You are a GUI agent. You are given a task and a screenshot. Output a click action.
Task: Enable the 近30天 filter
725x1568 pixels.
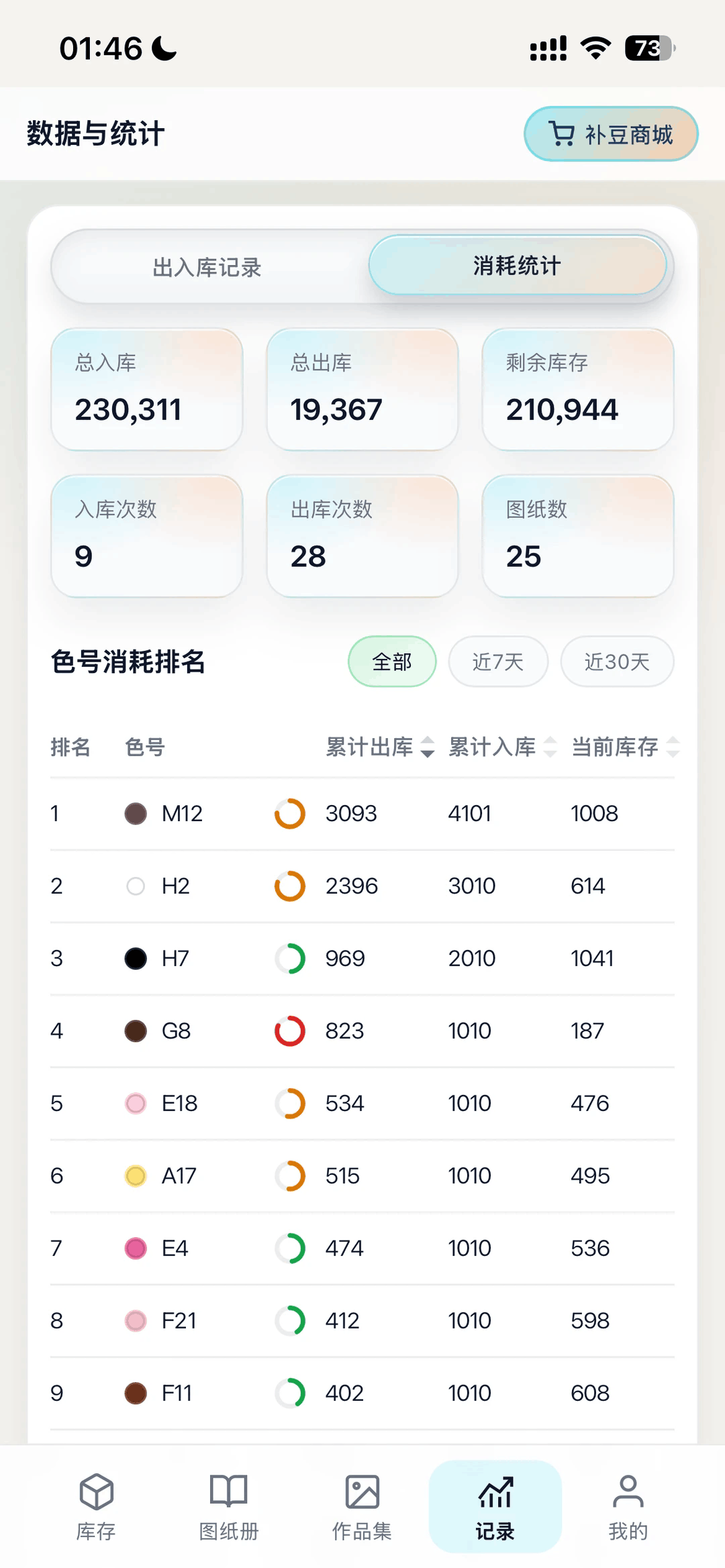tap(617, 662)
